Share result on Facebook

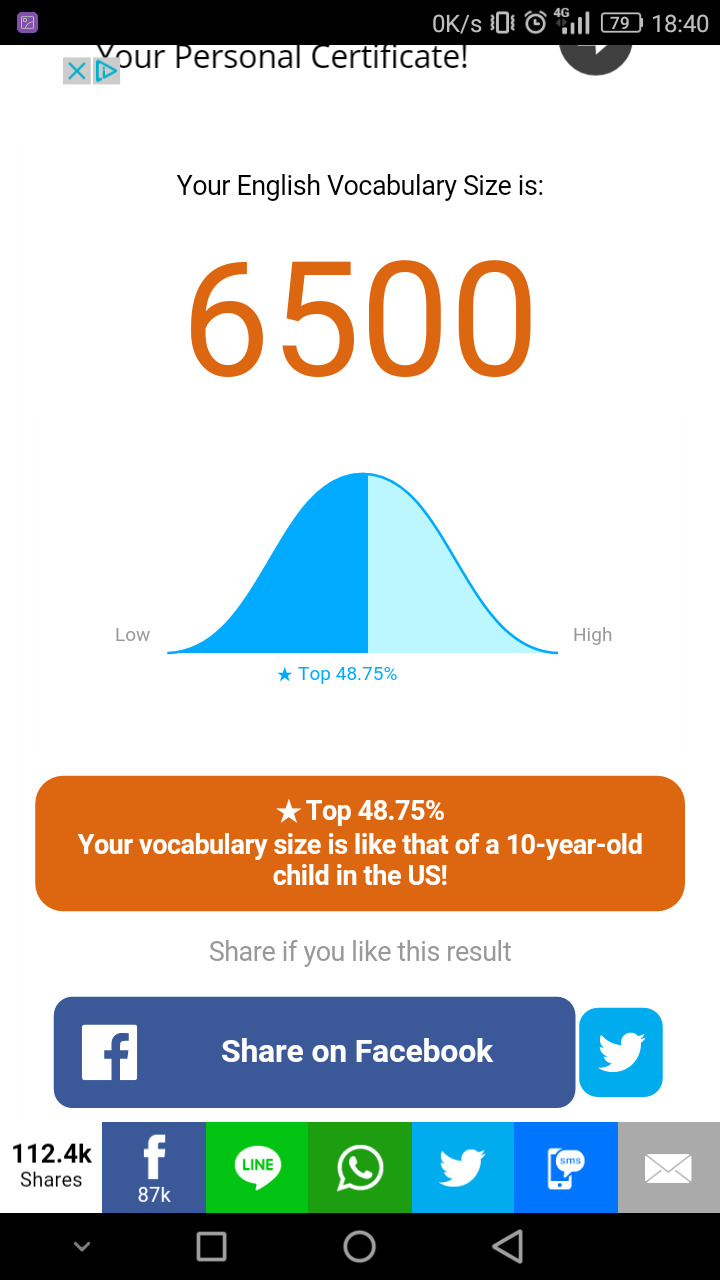(314, 1051)
